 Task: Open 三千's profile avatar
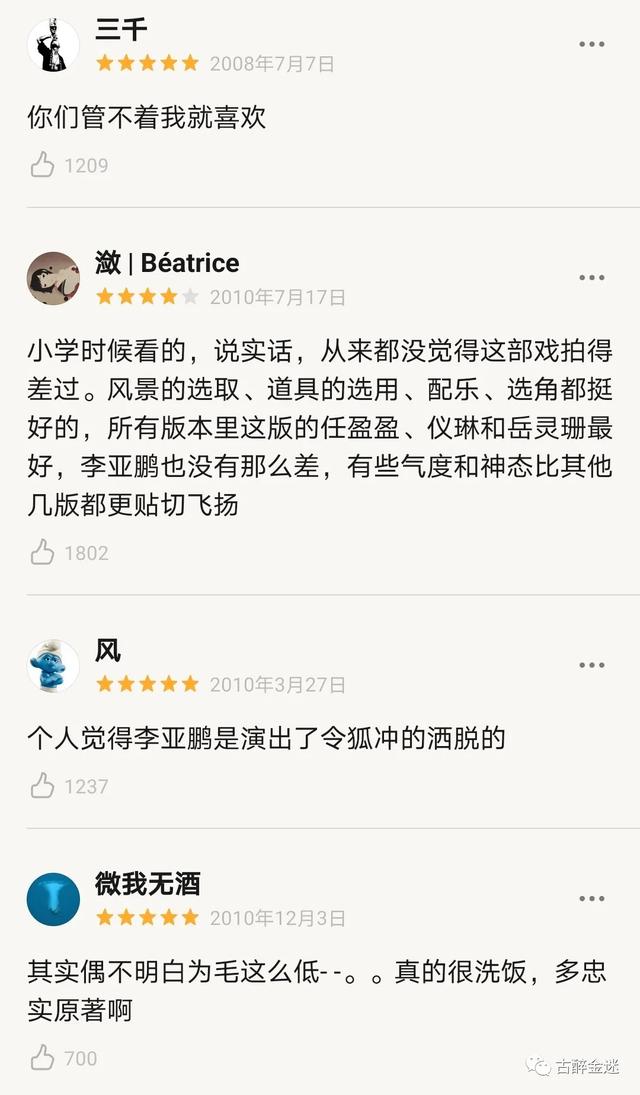tap(53, 45)
